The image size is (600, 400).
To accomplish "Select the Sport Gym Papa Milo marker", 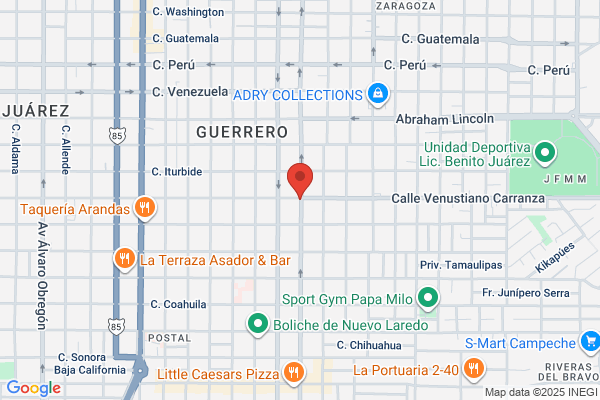I will click(x=428, y=297).
